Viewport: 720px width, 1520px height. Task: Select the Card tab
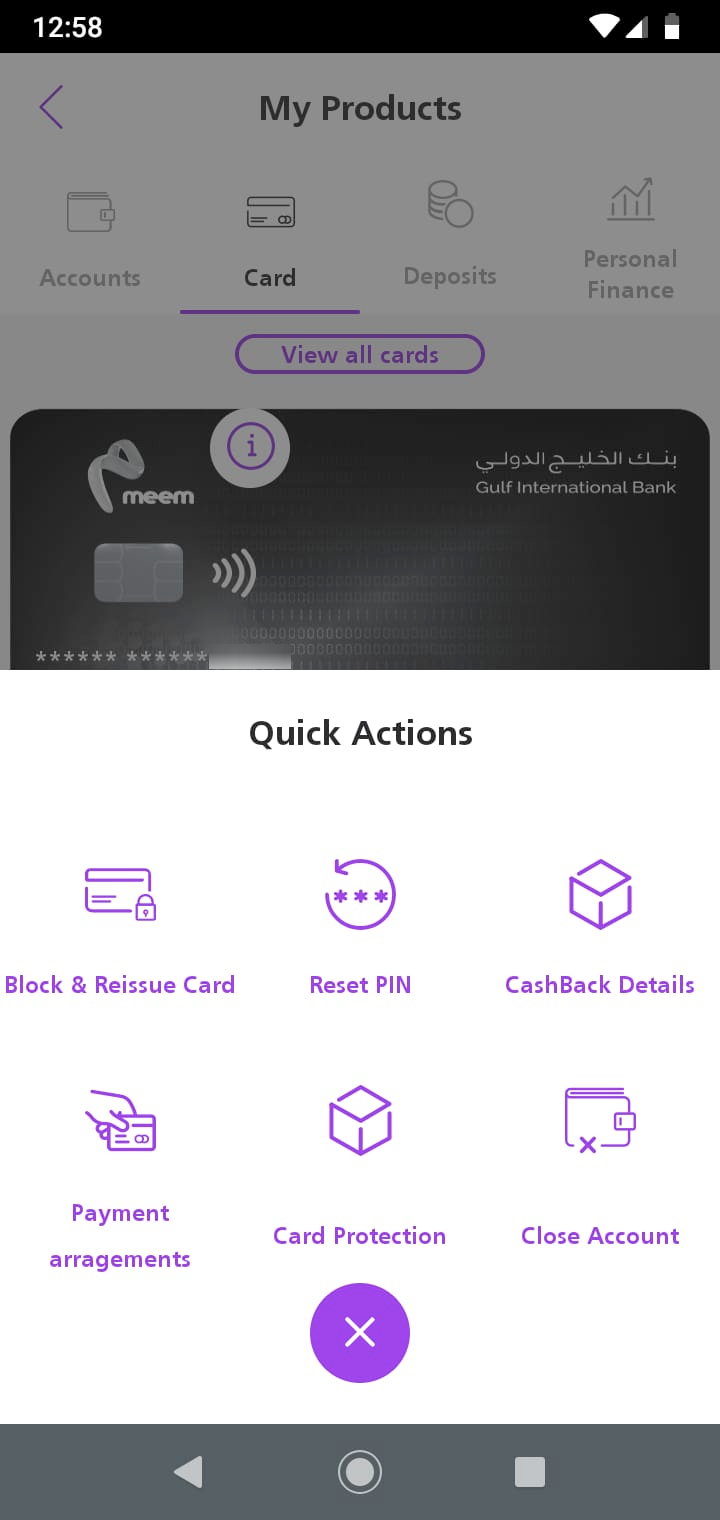[x=270, y=240]
